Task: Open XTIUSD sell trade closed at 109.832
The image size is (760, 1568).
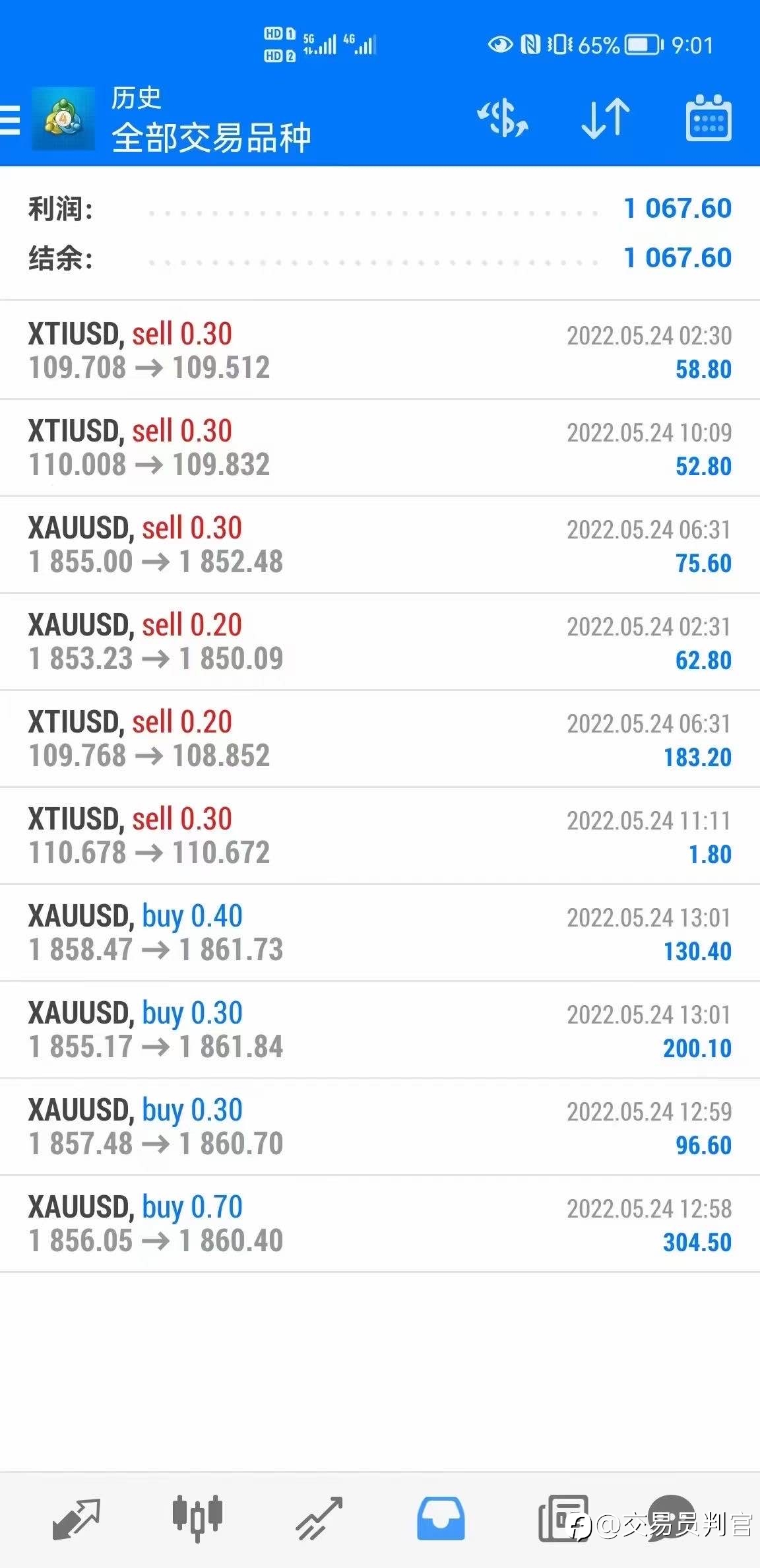Action: 380,447
